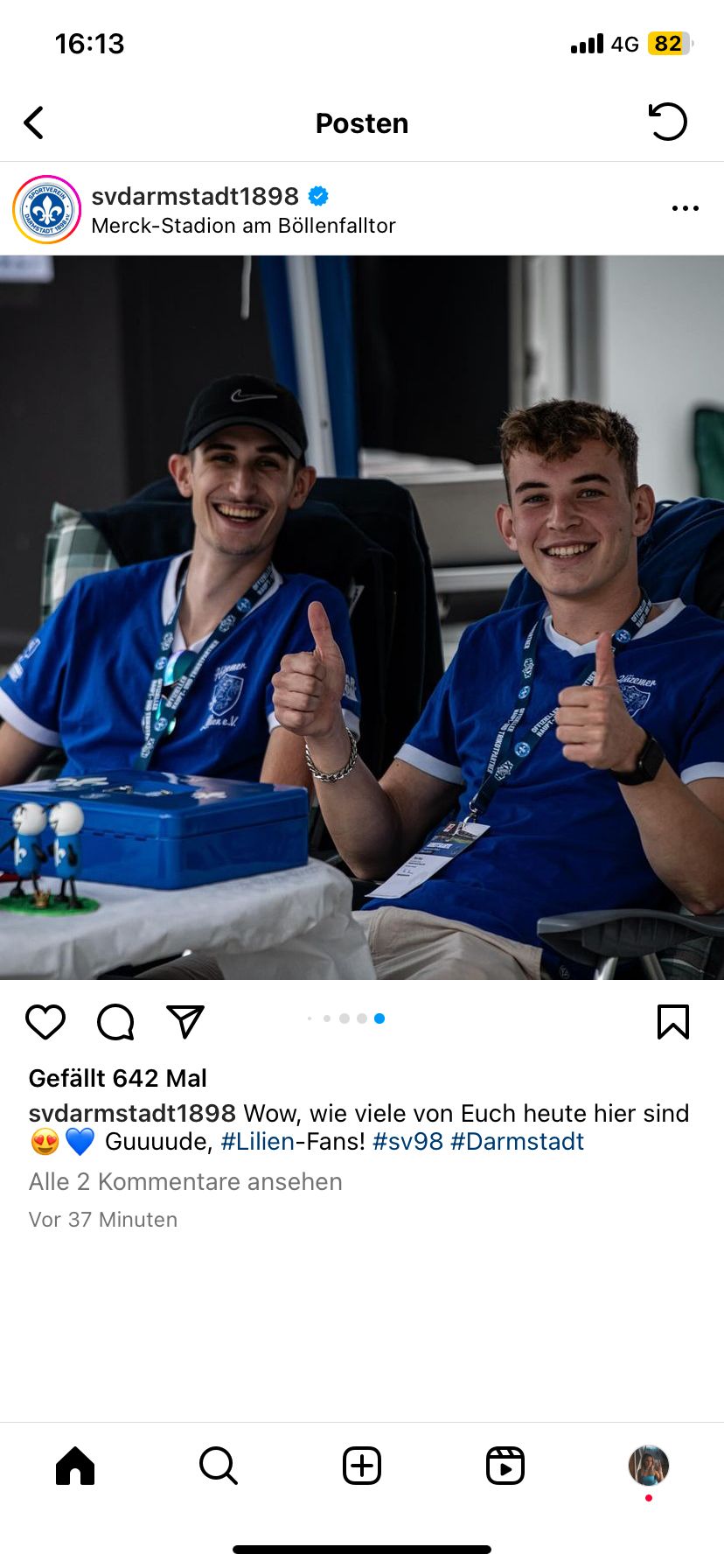
Task: Go back using the top-left arrow
Action: coord(33,123)
